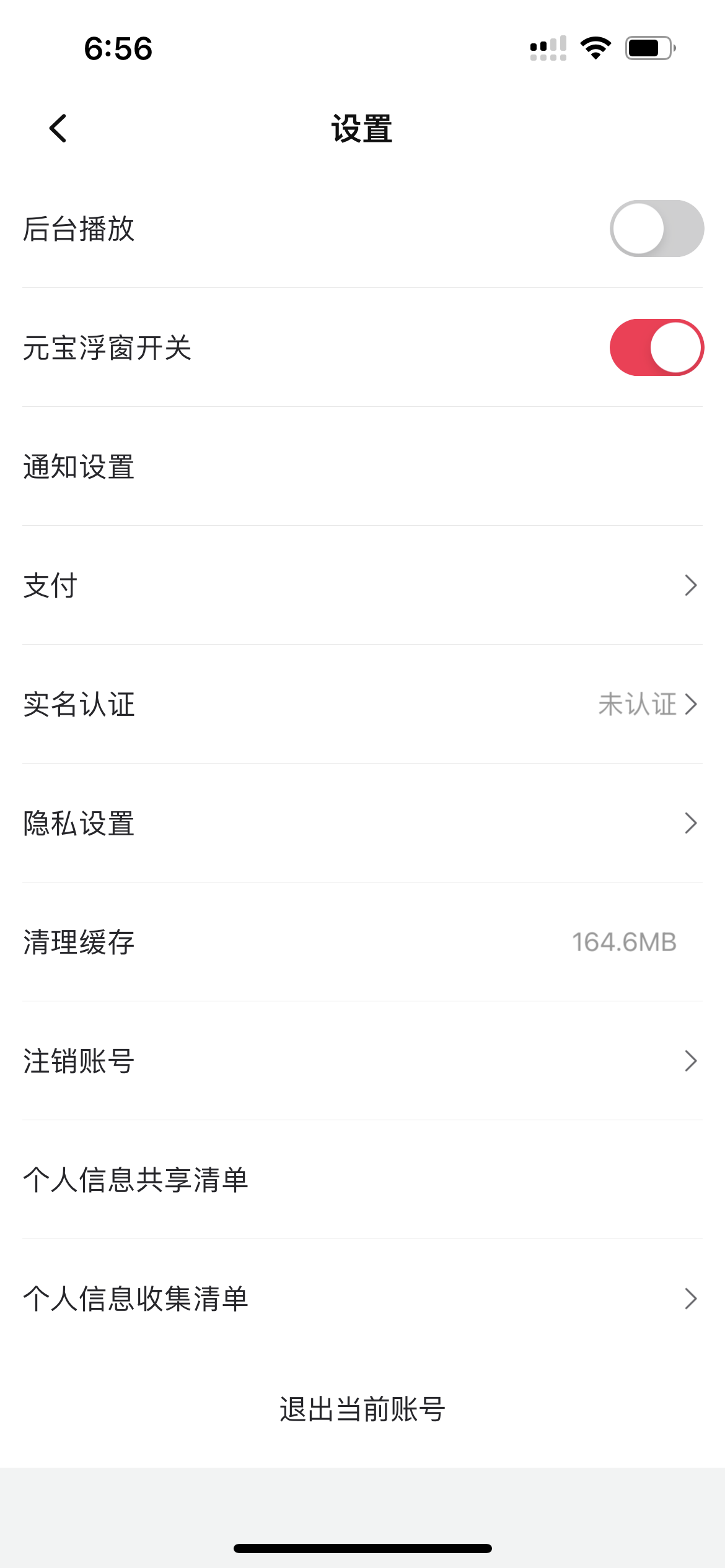Open 个人信息共享清单 sharing list entry

coord(362,1180)
